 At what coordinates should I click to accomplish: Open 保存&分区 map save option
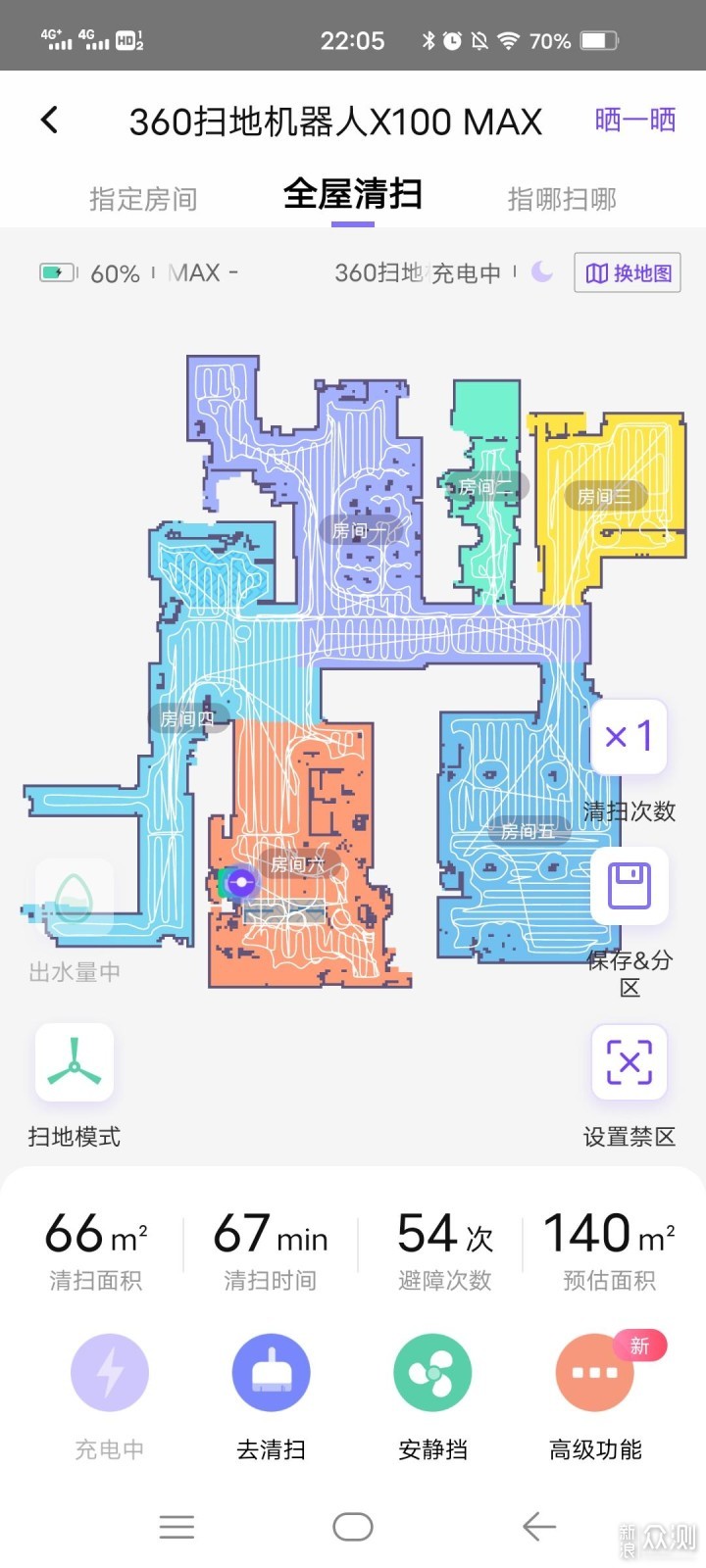point(629,886)
